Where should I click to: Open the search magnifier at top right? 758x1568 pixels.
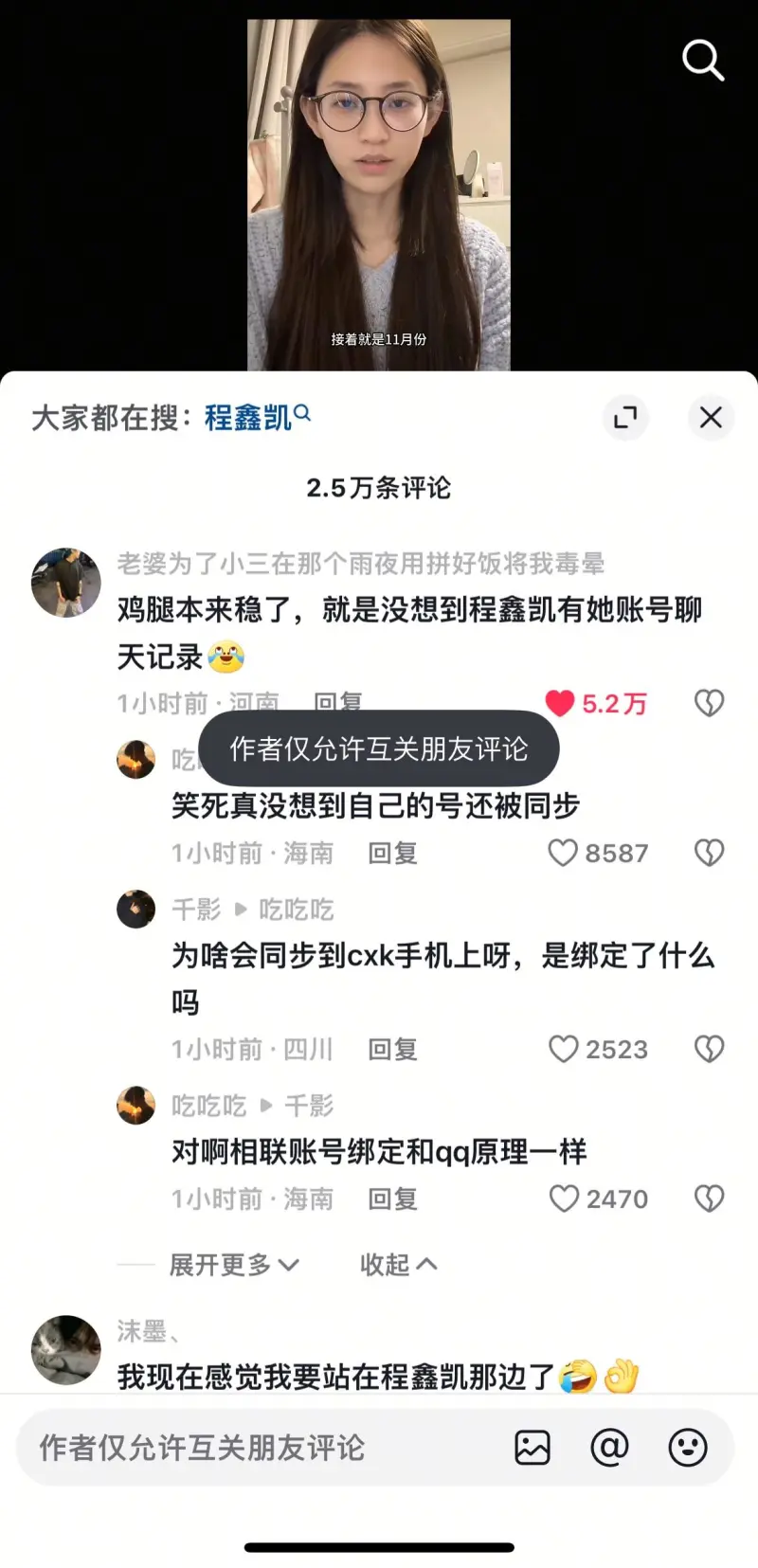[703, 61]
